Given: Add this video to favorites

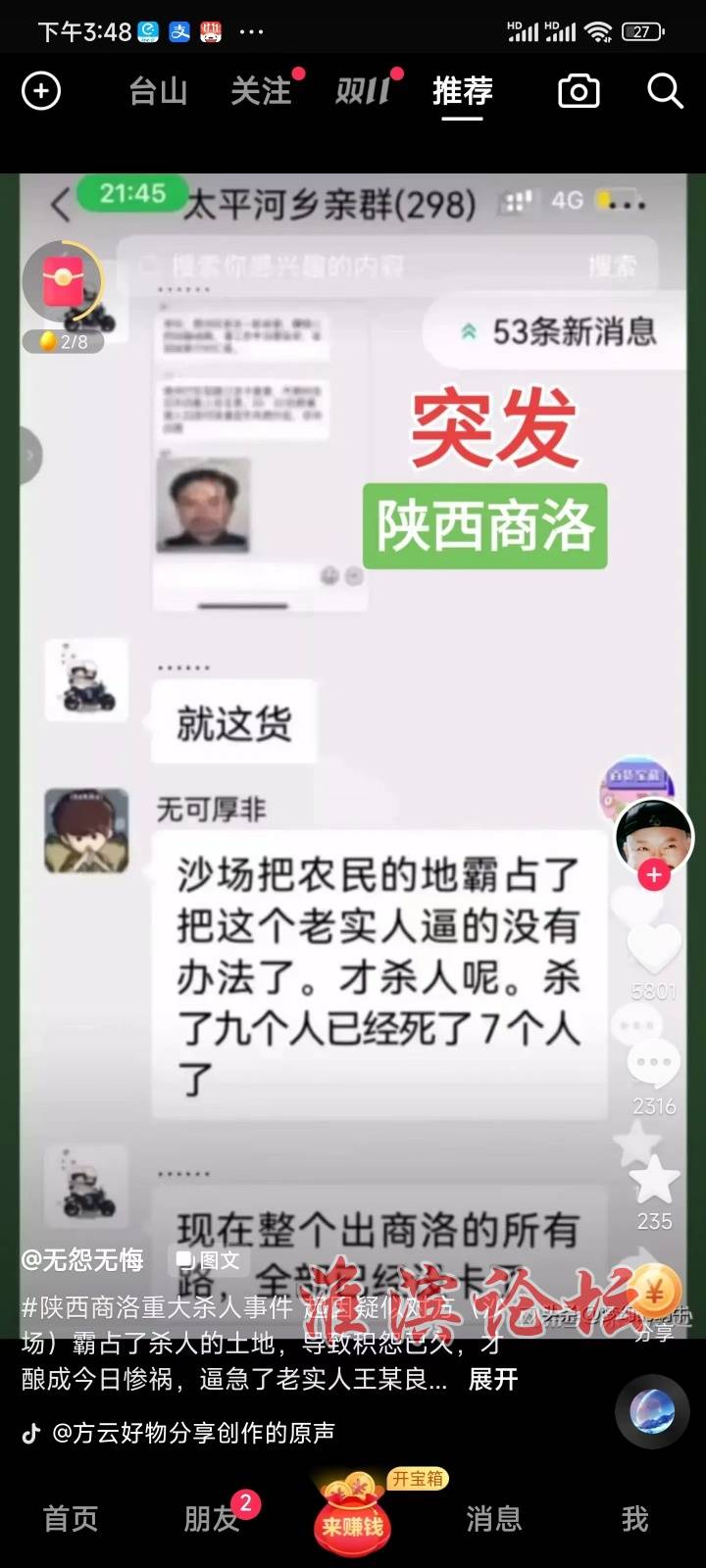Looking at the screenshot, I should tap(654, 1180).
